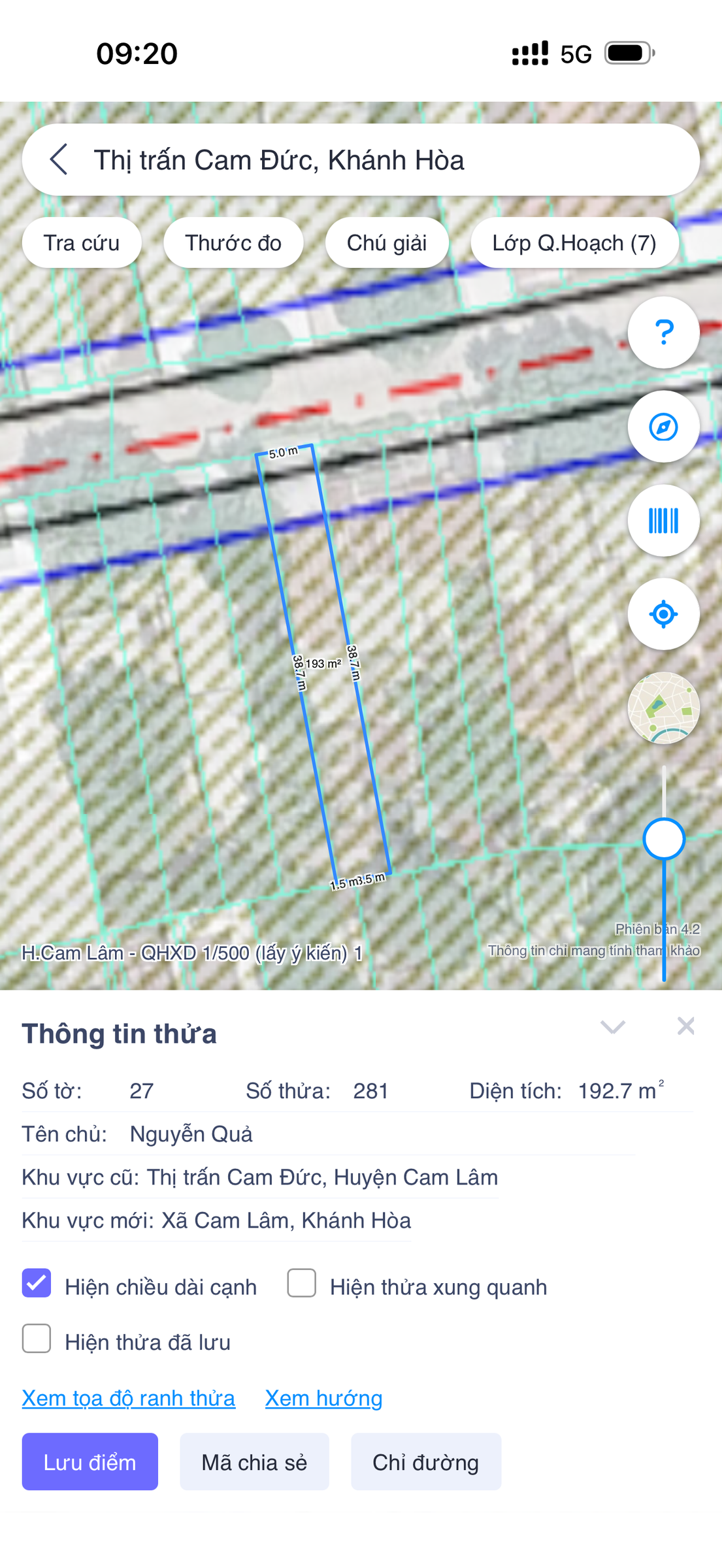Tap the layer opacity slider handle
Viewport: 722px width, 1568px height.
point(664,839)
